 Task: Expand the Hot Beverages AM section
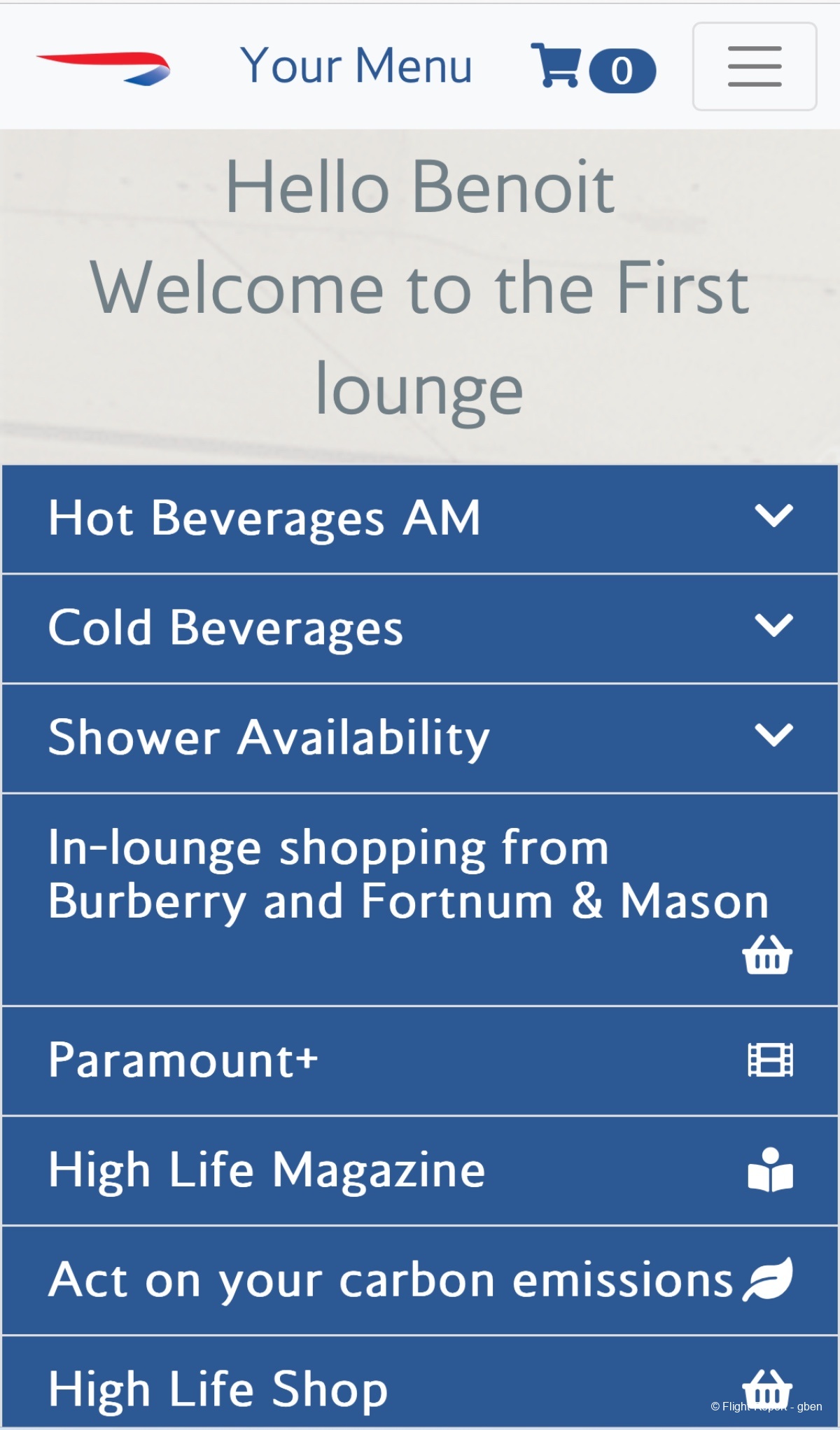coord(420,519)
